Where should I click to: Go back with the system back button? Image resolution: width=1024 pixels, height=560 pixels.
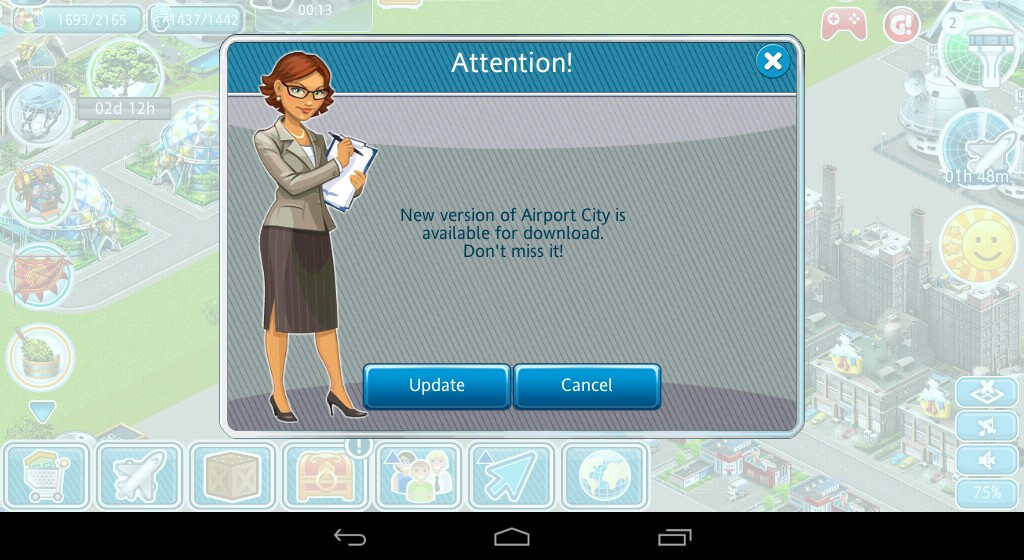(x=349, y=537)
